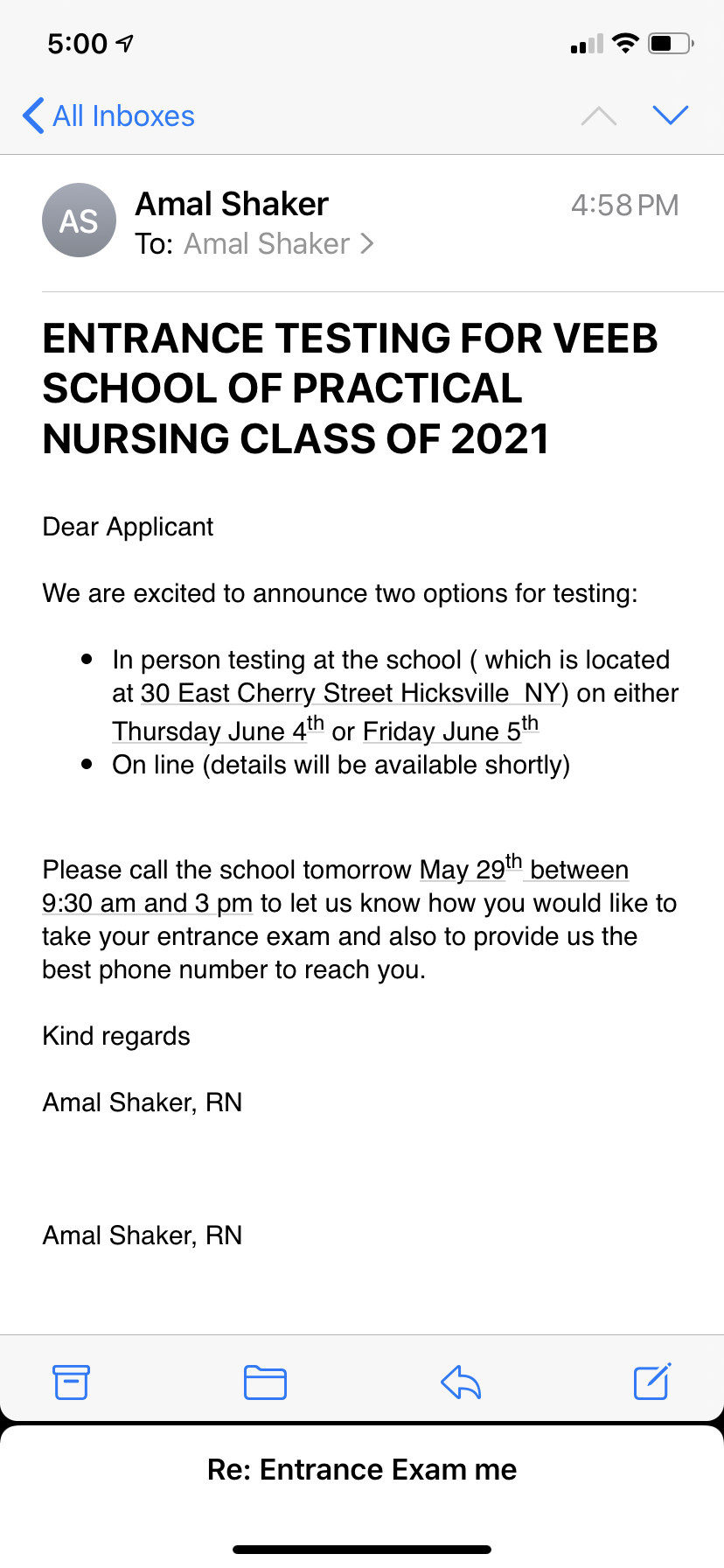Image resolution: width=724 pixels, height=1568 pixels.
Task: Expand recipient details for Amal Shaker
Action: [x=278, y=243]
